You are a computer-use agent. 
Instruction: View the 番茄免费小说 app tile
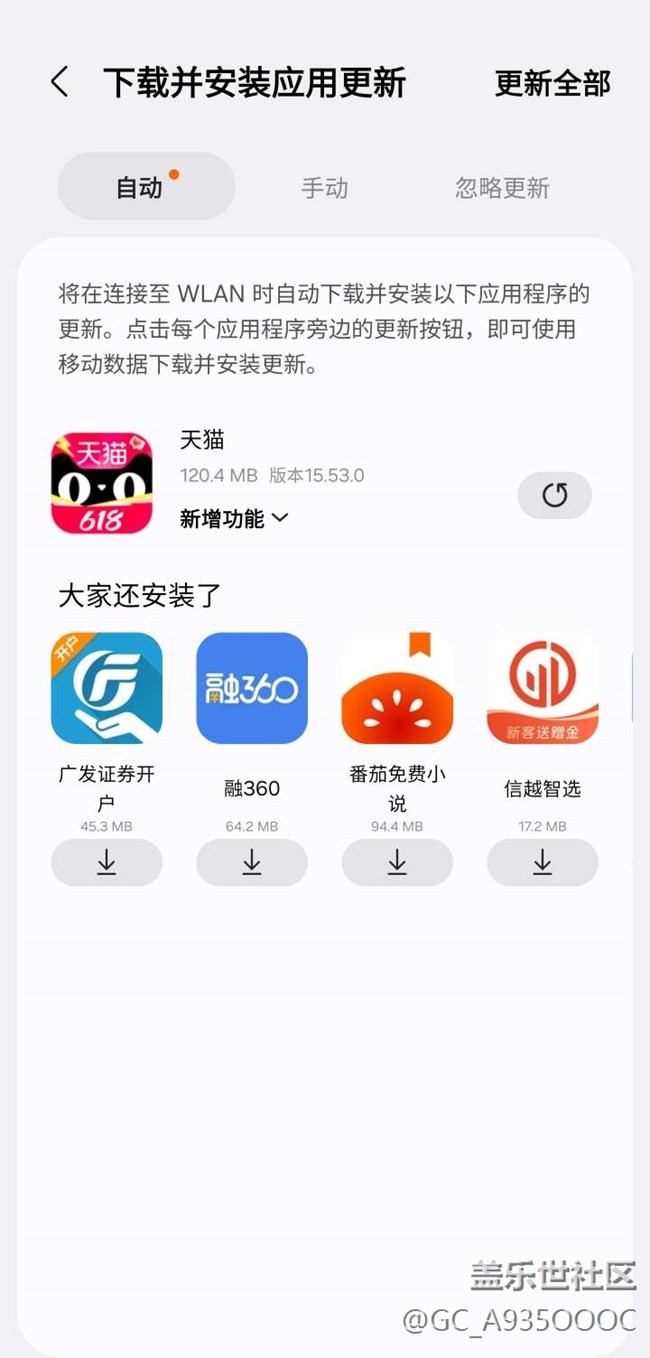point(397,688)
